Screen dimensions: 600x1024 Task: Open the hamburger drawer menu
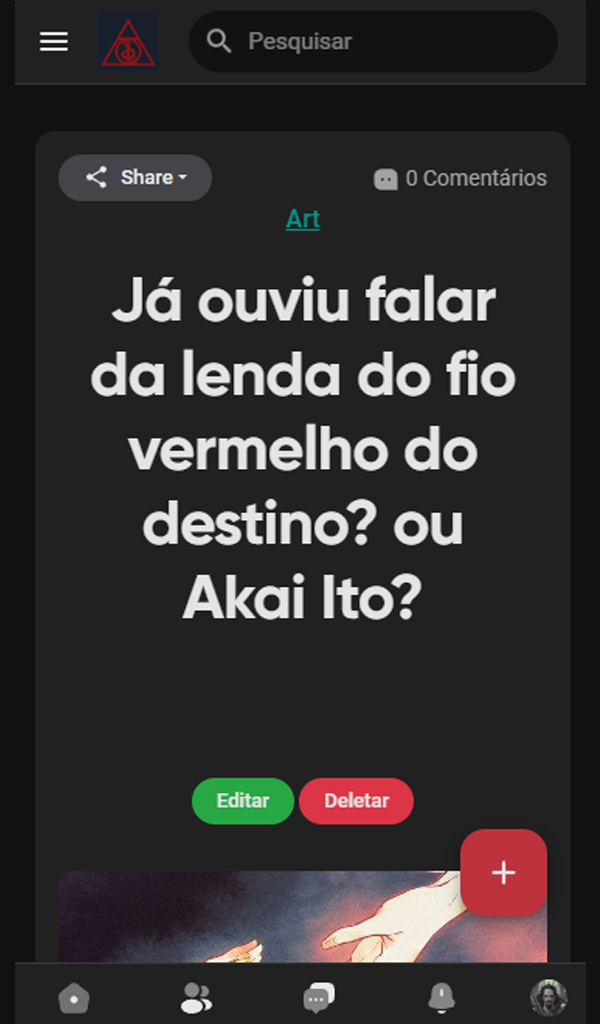click(54, 41)
